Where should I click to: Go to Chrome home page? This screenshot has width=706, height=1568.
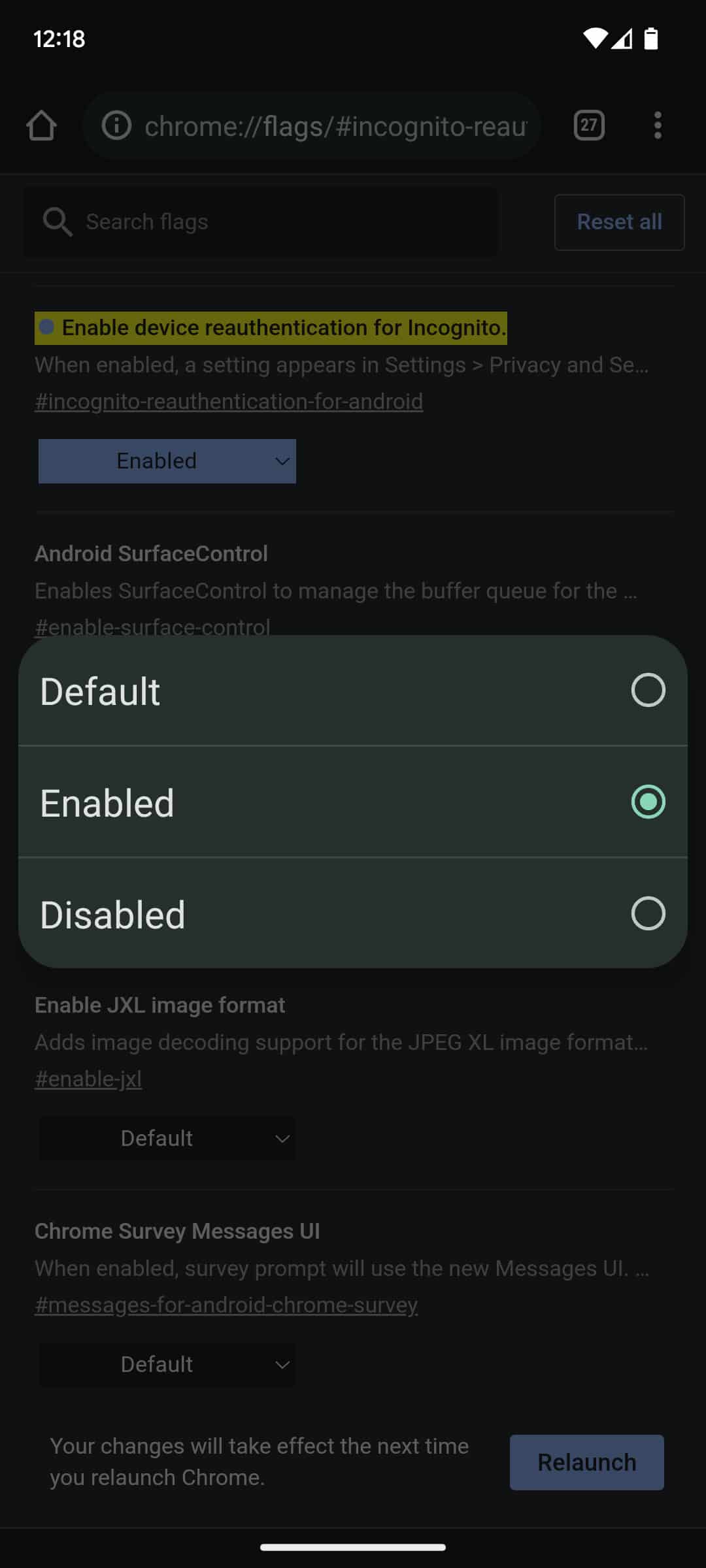[41, 125]
